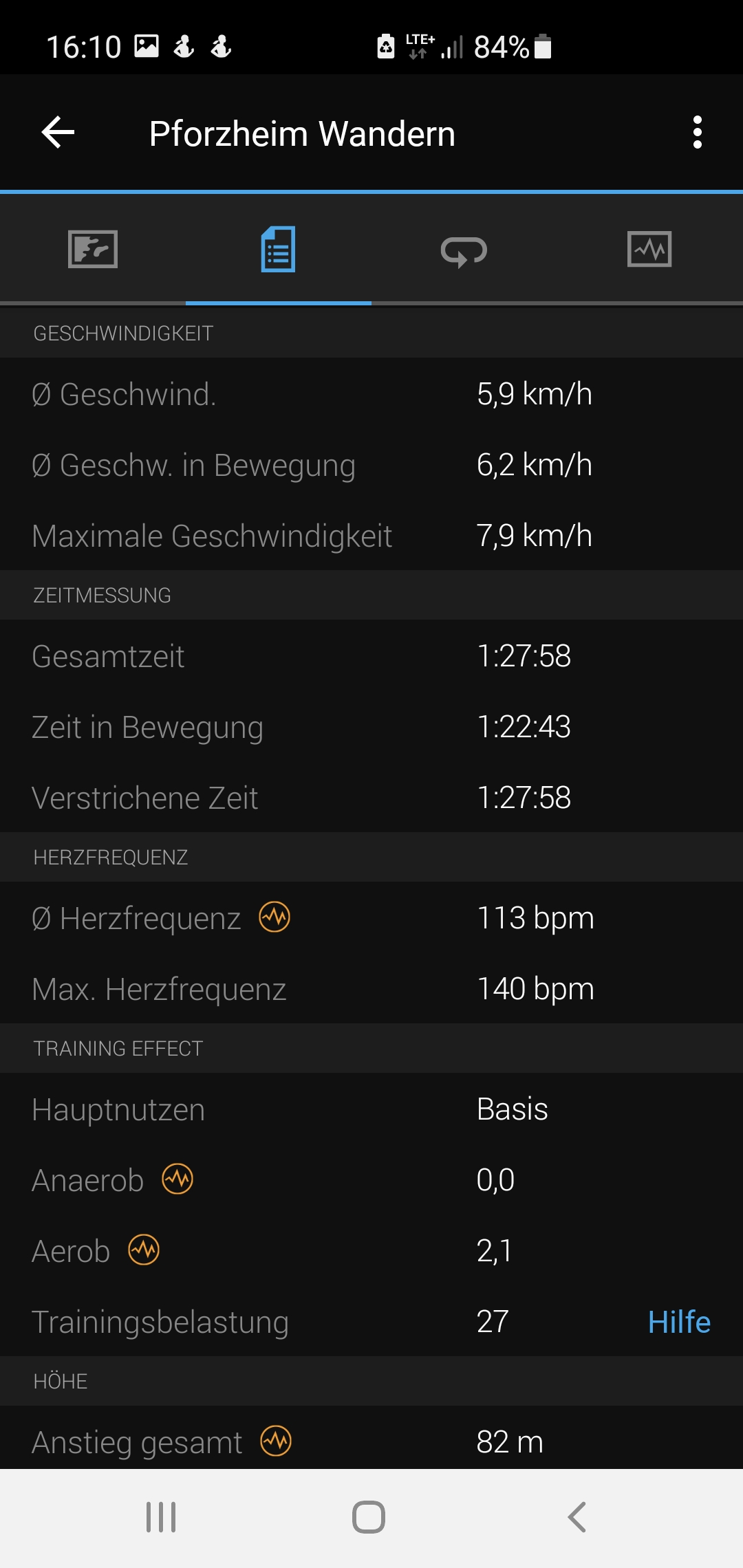Select the statistics details tab
The height and width of the screenshot is (1568, 743).
tap(279, 249)
